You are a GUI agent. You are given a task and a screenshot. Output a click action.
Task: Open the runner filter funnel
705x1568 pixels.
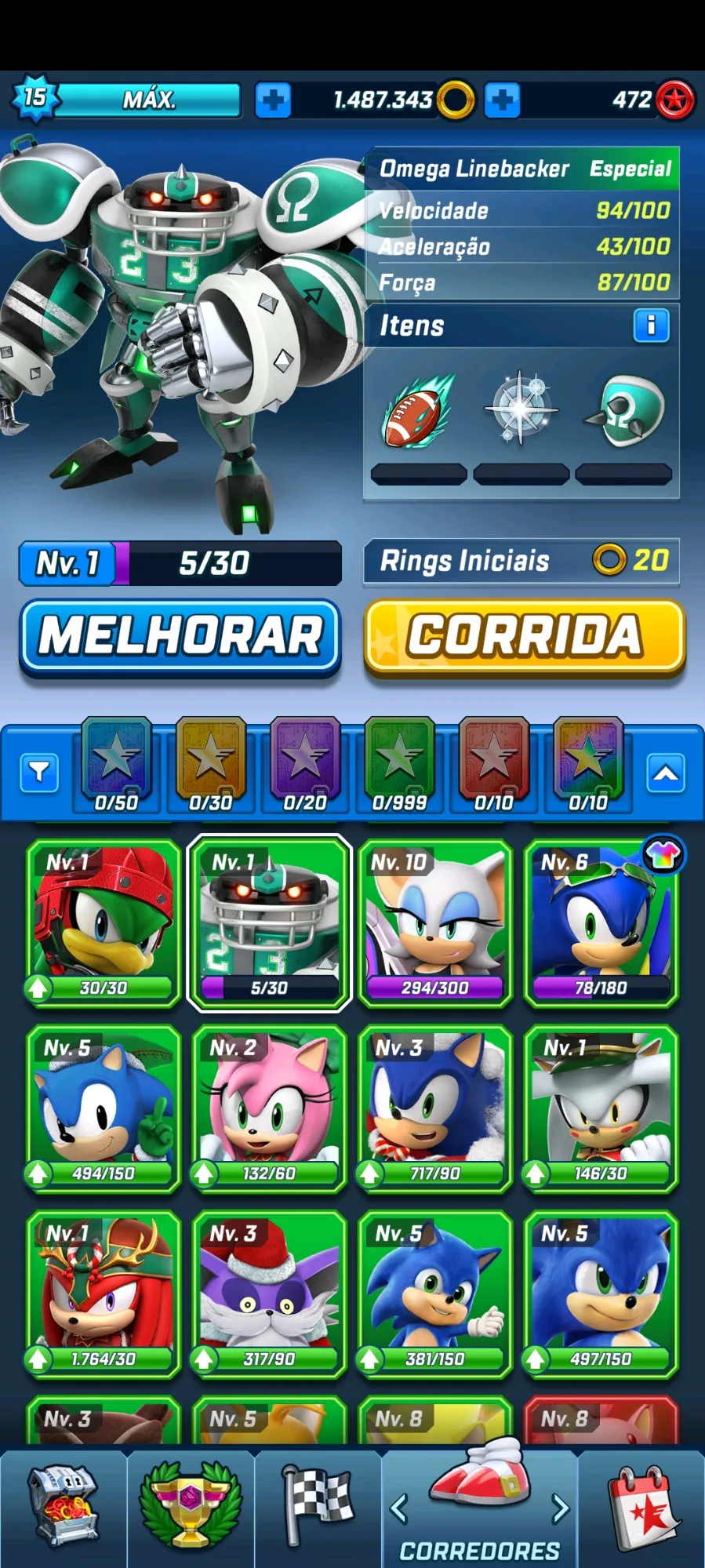point(39,773)
